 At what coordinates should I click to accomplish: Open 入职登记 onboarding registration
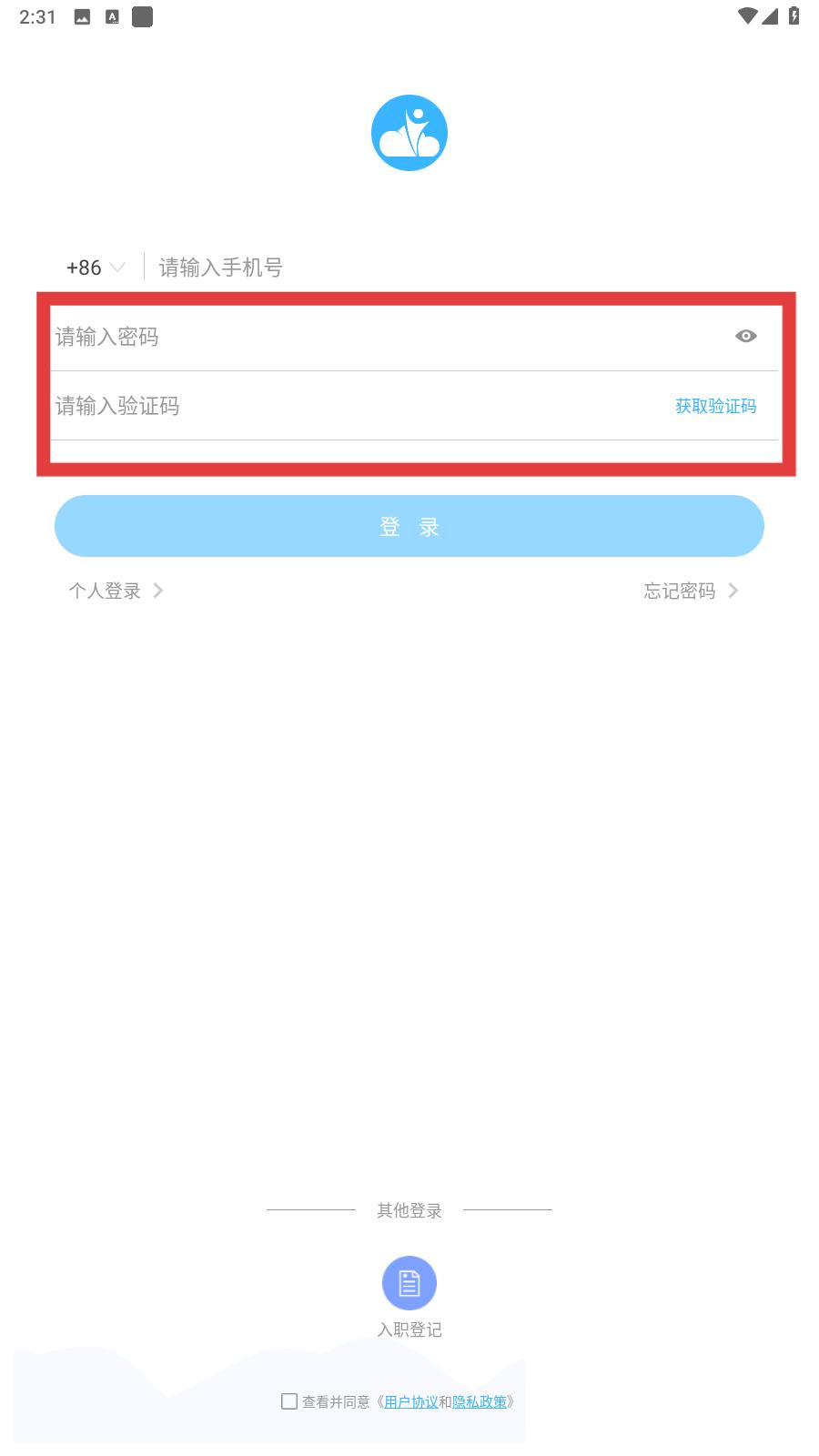tap(409, 1297)
